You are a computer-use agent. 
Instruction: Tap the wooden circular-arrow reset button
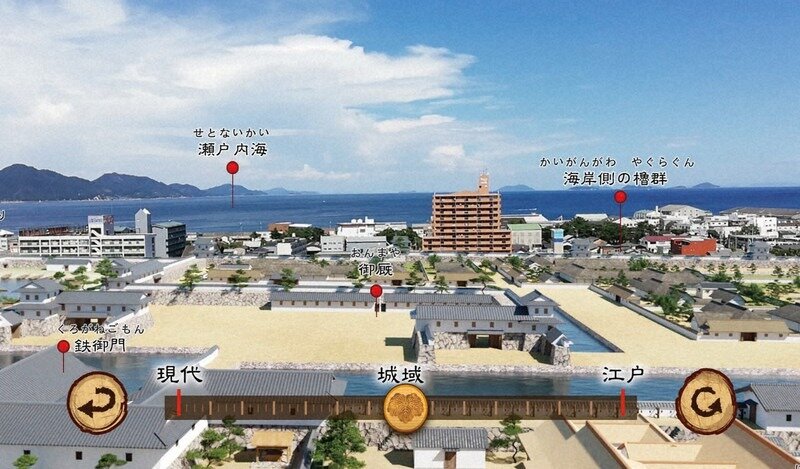click(706, 401)
